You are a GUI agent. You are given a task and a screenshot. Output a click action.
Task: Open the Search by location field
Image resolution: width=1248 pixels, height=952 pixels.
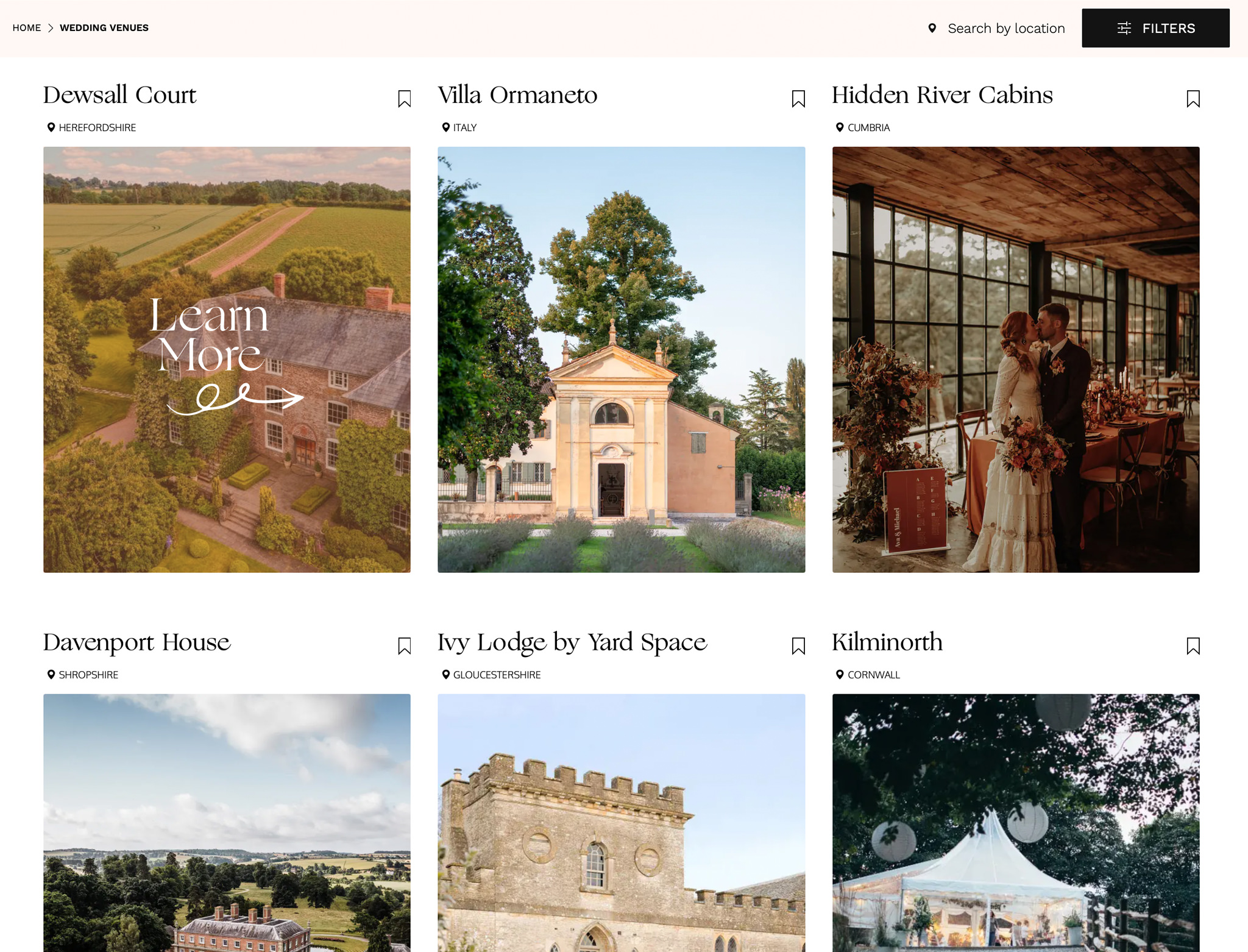coord(1005,29)
